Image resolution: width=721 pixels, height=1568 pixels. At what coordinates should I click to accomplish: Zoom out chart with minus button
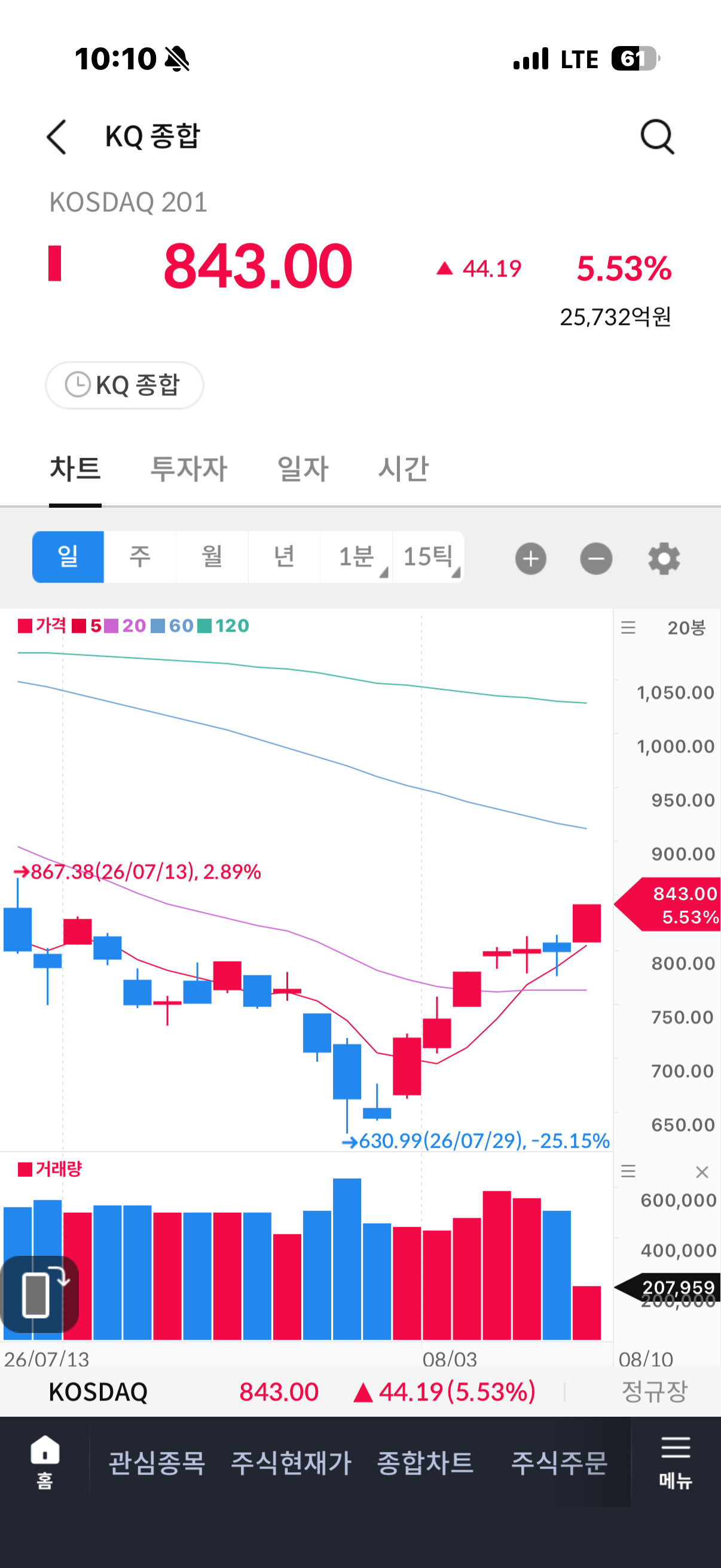tap(595, 559)
